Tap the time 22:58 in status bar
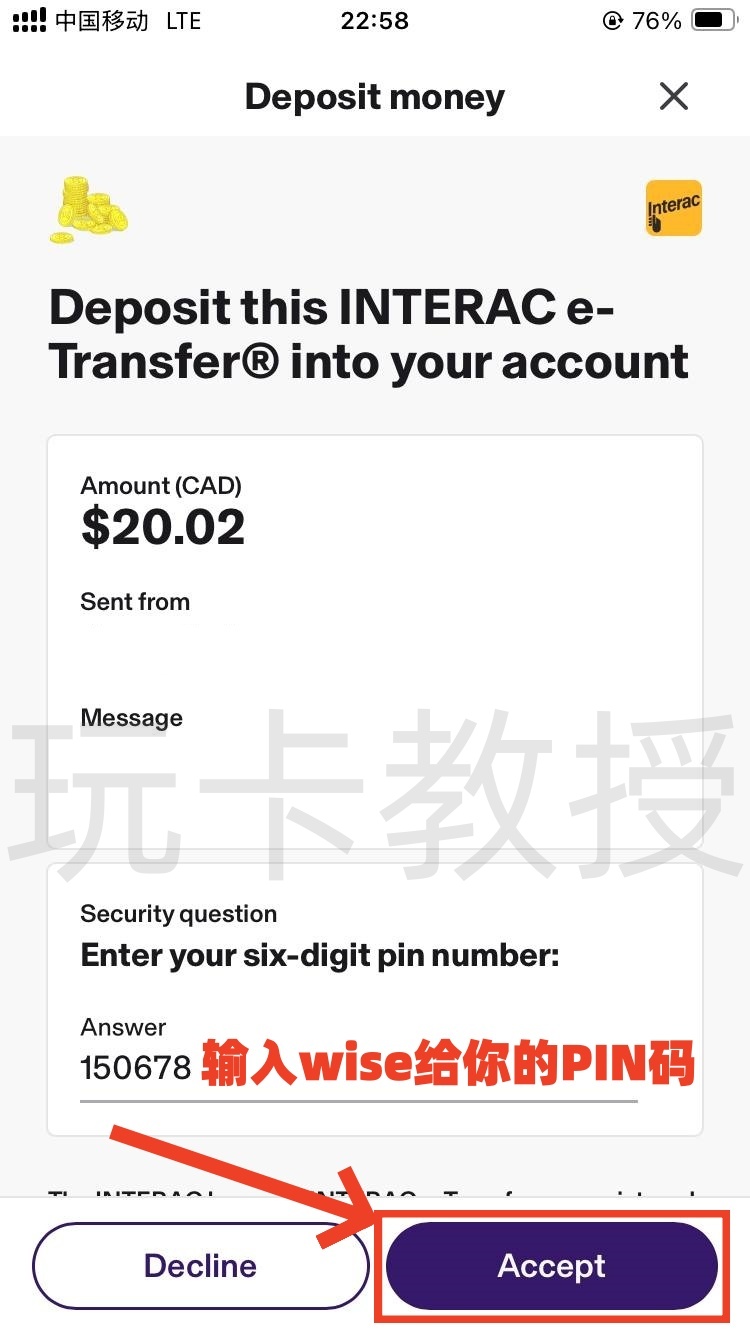750x1334 pixels. tap(375, 20)
